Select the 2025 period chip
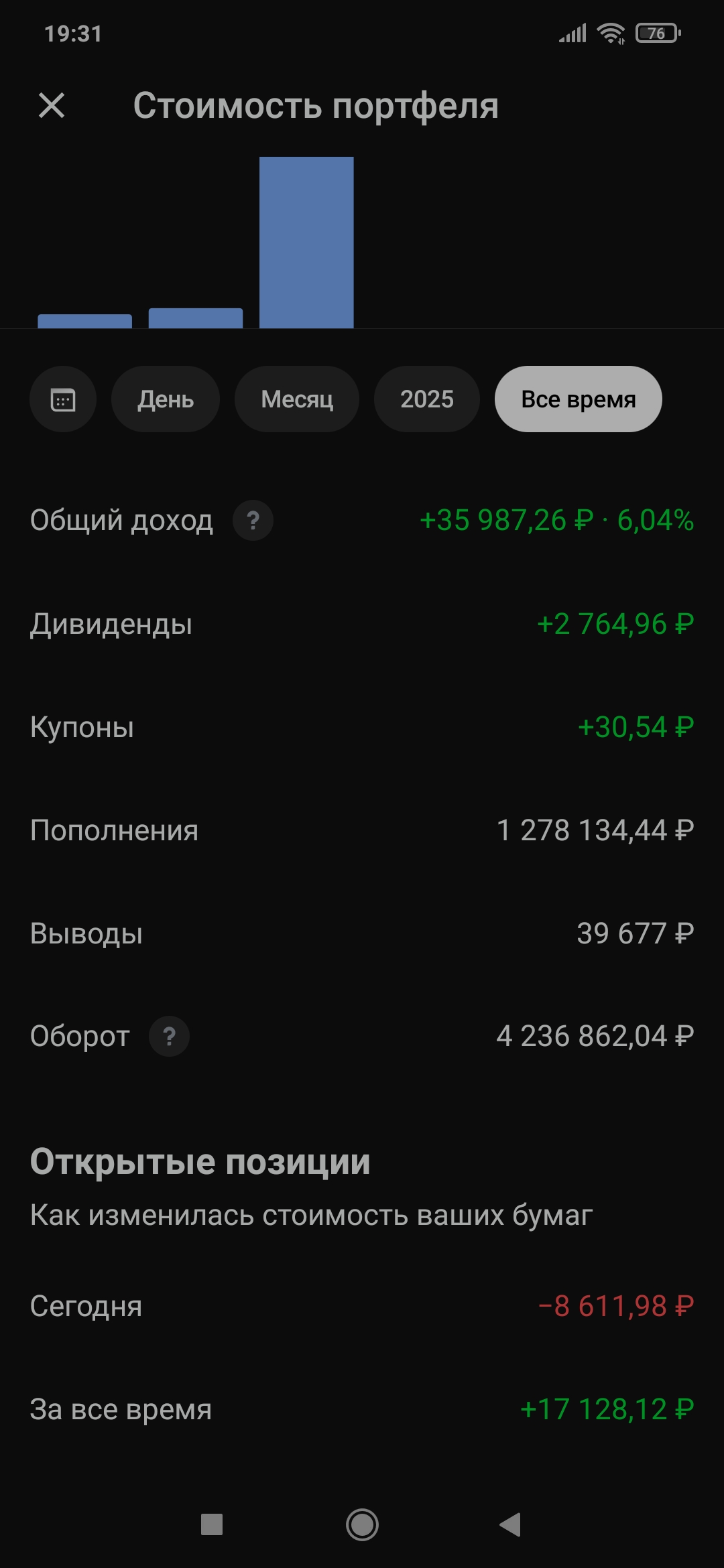This screenshot has width=724, height=1568. click(x=427, y=399)
